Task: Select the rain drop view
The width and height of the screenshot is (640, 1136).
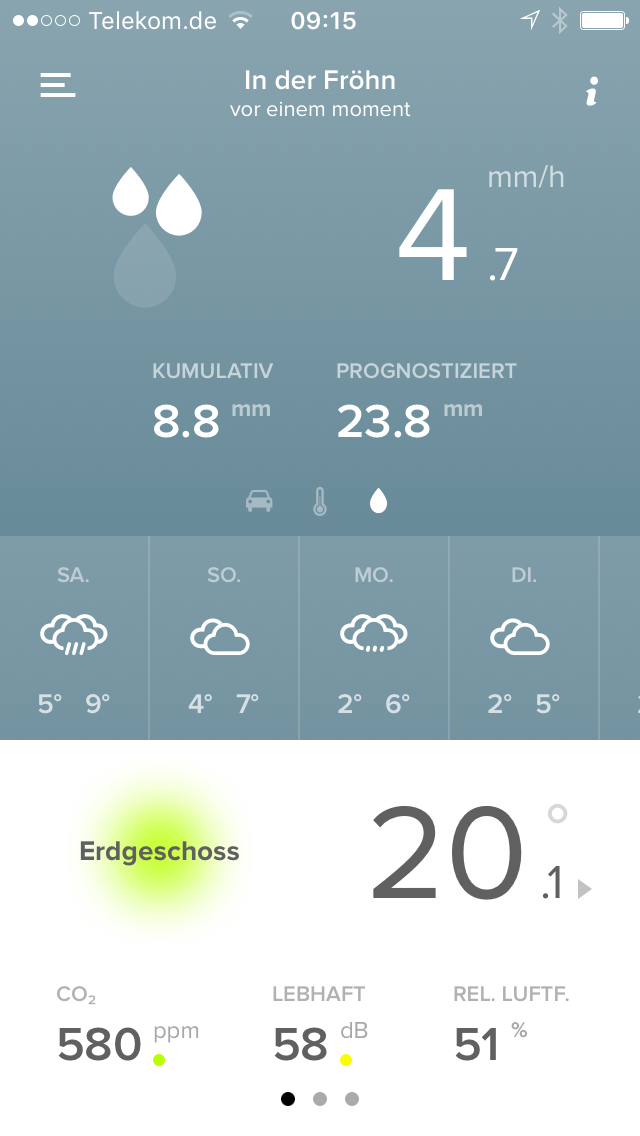Action: [378, 500]
